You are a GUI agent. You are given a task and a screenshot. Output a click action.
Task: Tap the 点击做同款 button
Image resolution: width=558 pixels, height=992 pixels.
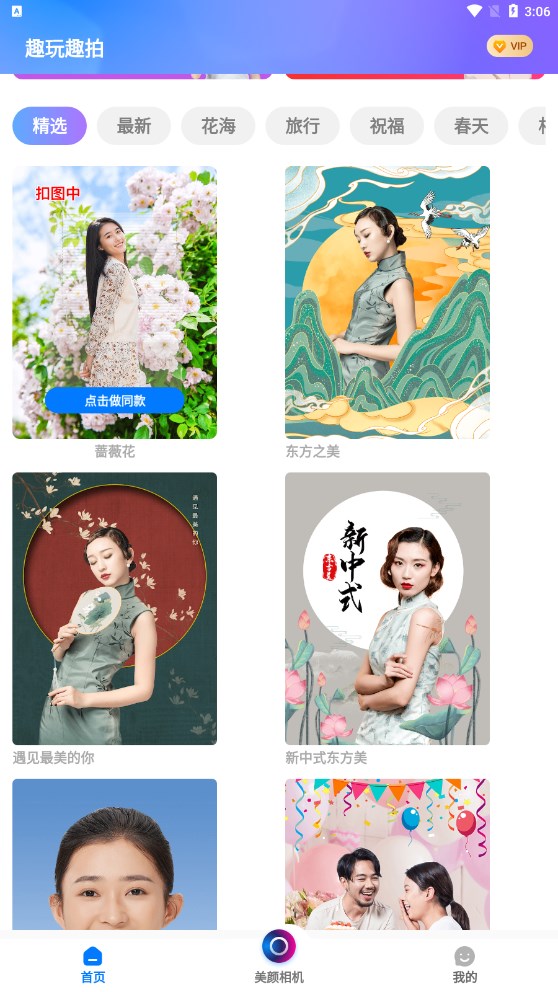[115, 400]
